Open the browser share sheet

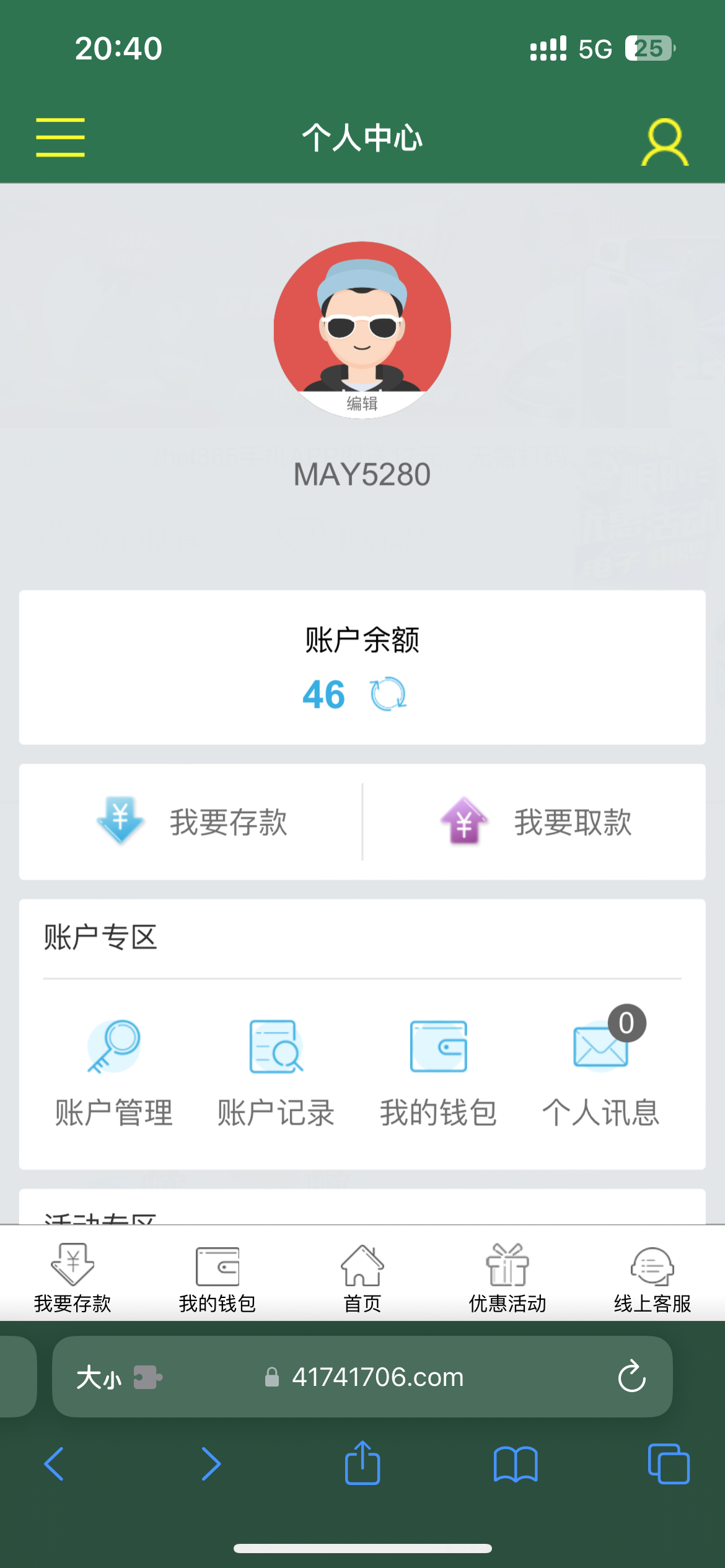(x=362, y=1464)
